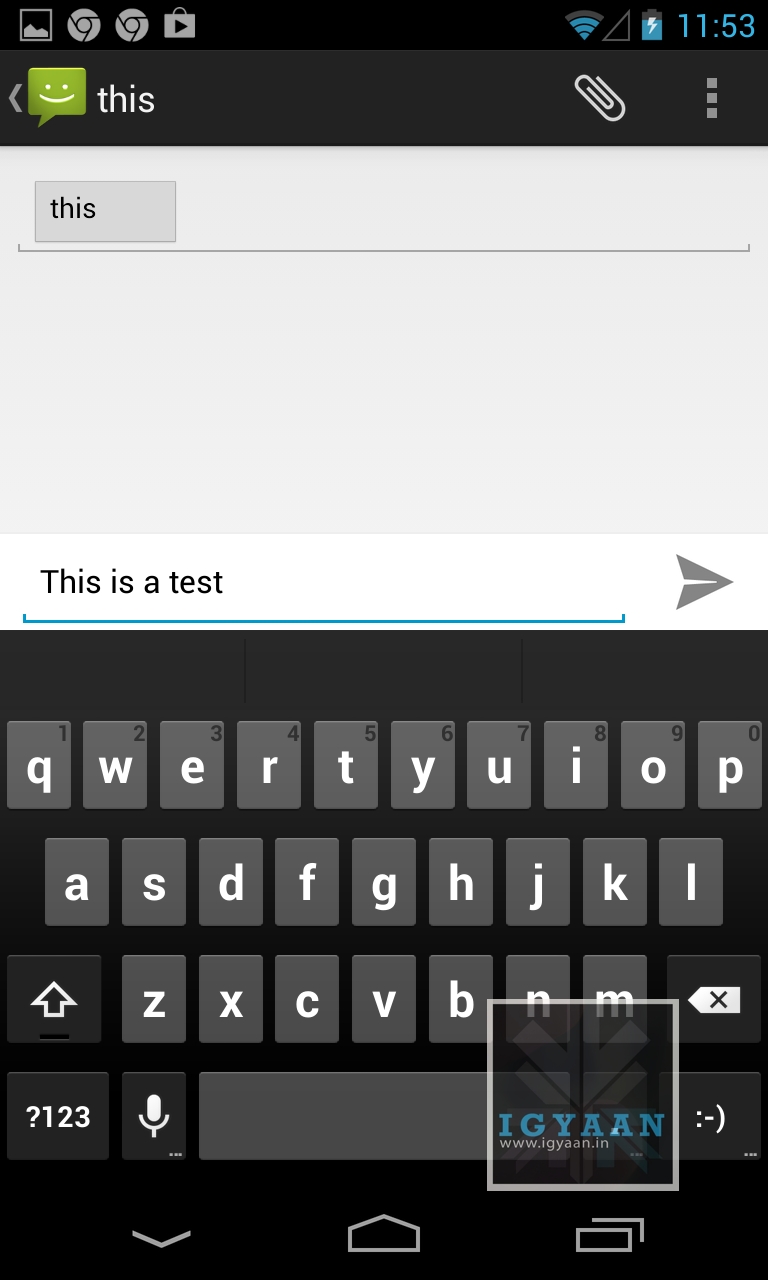Tap the shift key

click(54, 999)
